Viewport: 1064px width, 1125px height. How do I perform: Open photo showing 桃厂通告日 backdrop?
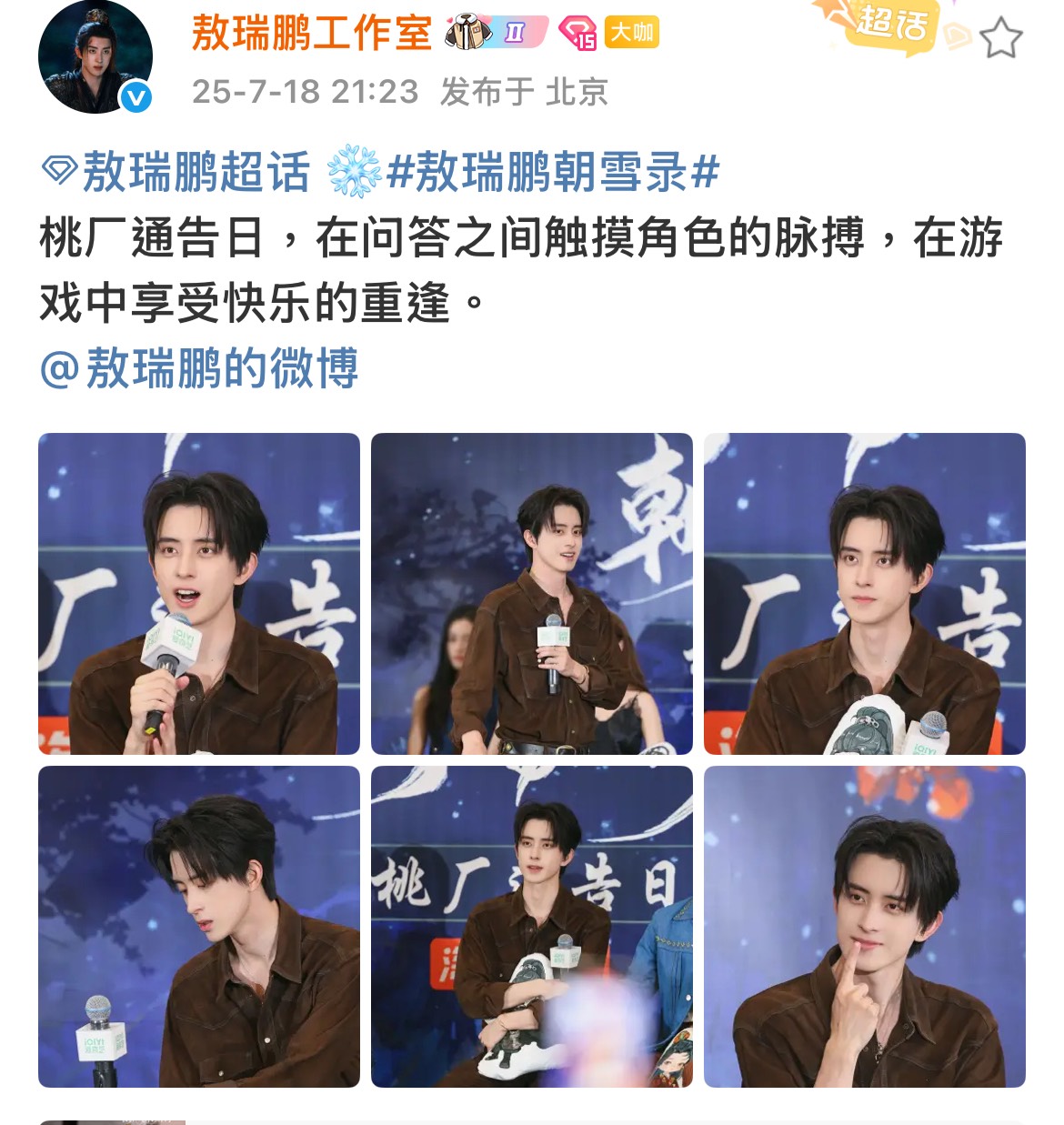(532, 926)
